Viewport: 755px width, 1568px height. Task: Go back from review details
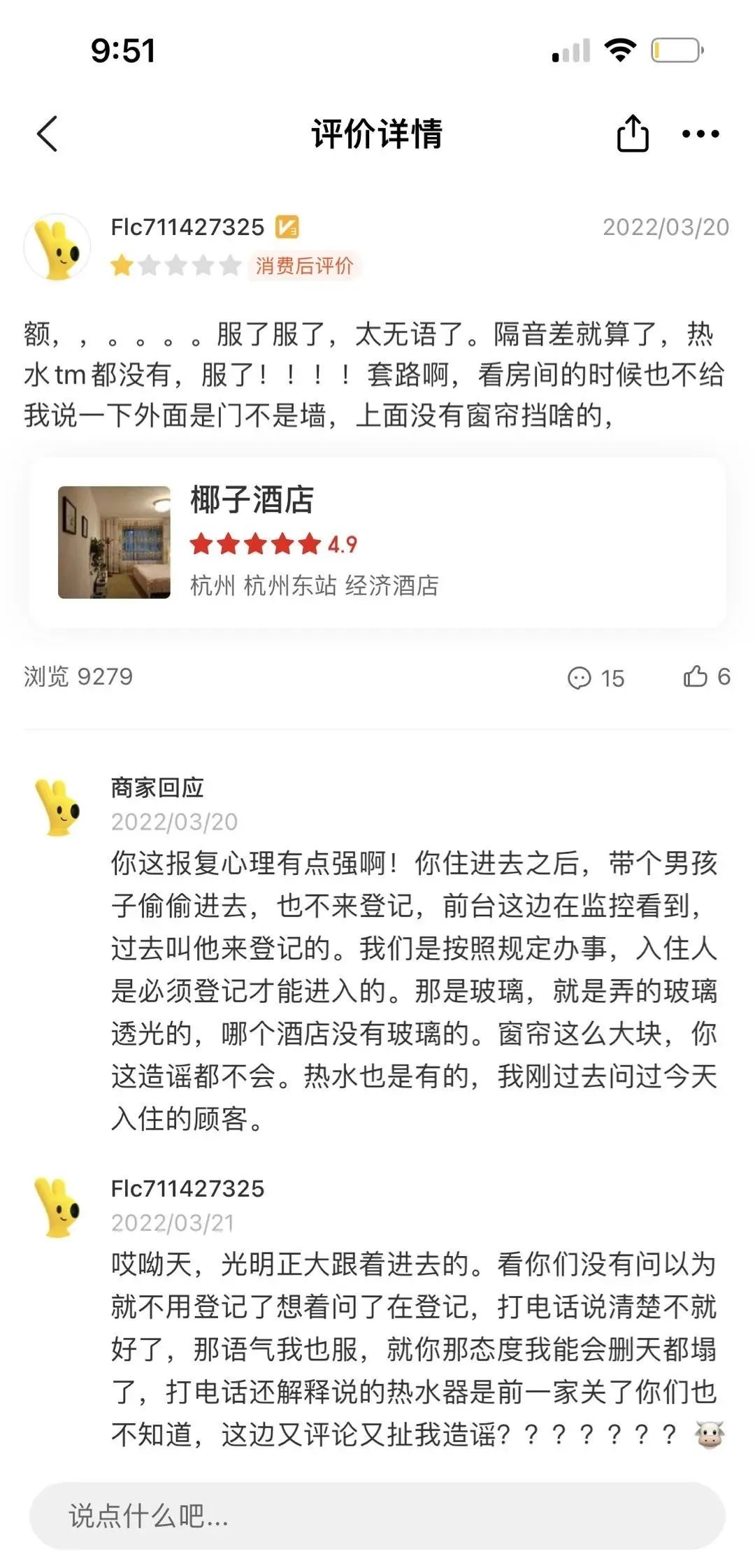47,134
